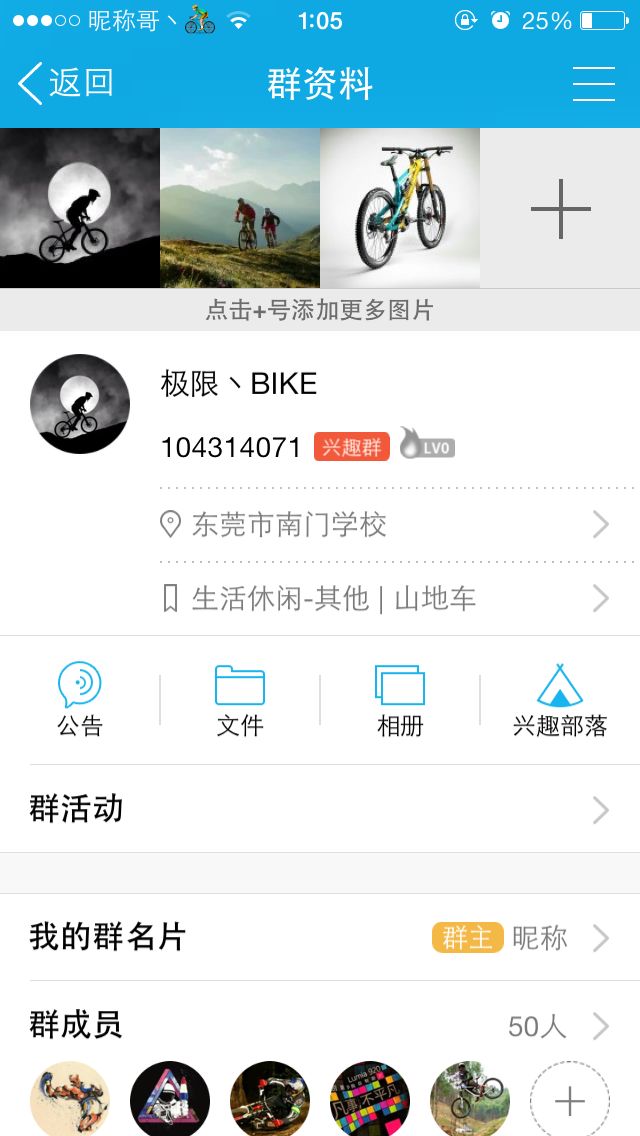Open group 文件 files
The image size is (640, 1136).
point(240,700)
